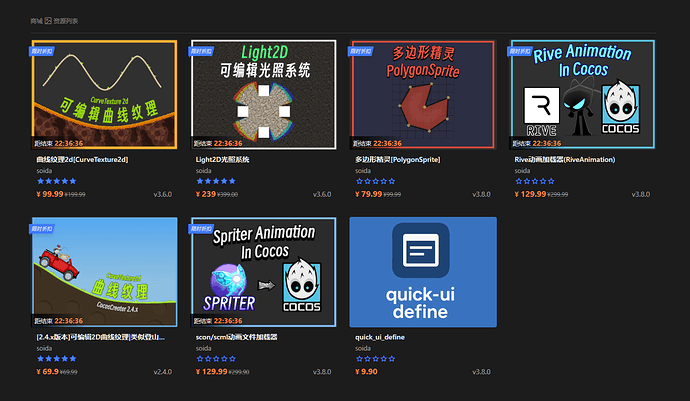Open the 曲线纹理2d CurveTexture2d product card
The width and height of the screenshot is (690, 401).
click(x=105, y=95)
